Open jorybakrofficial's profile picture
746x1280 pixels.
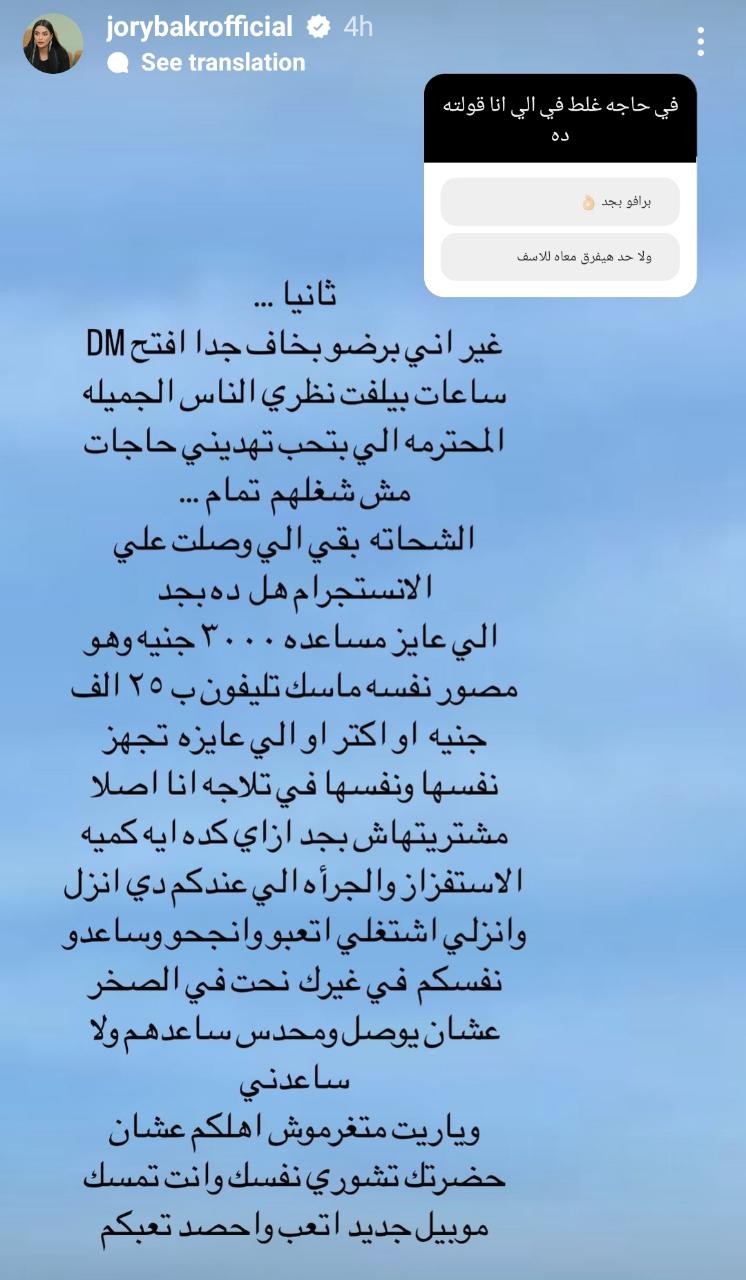pos(53,44)
